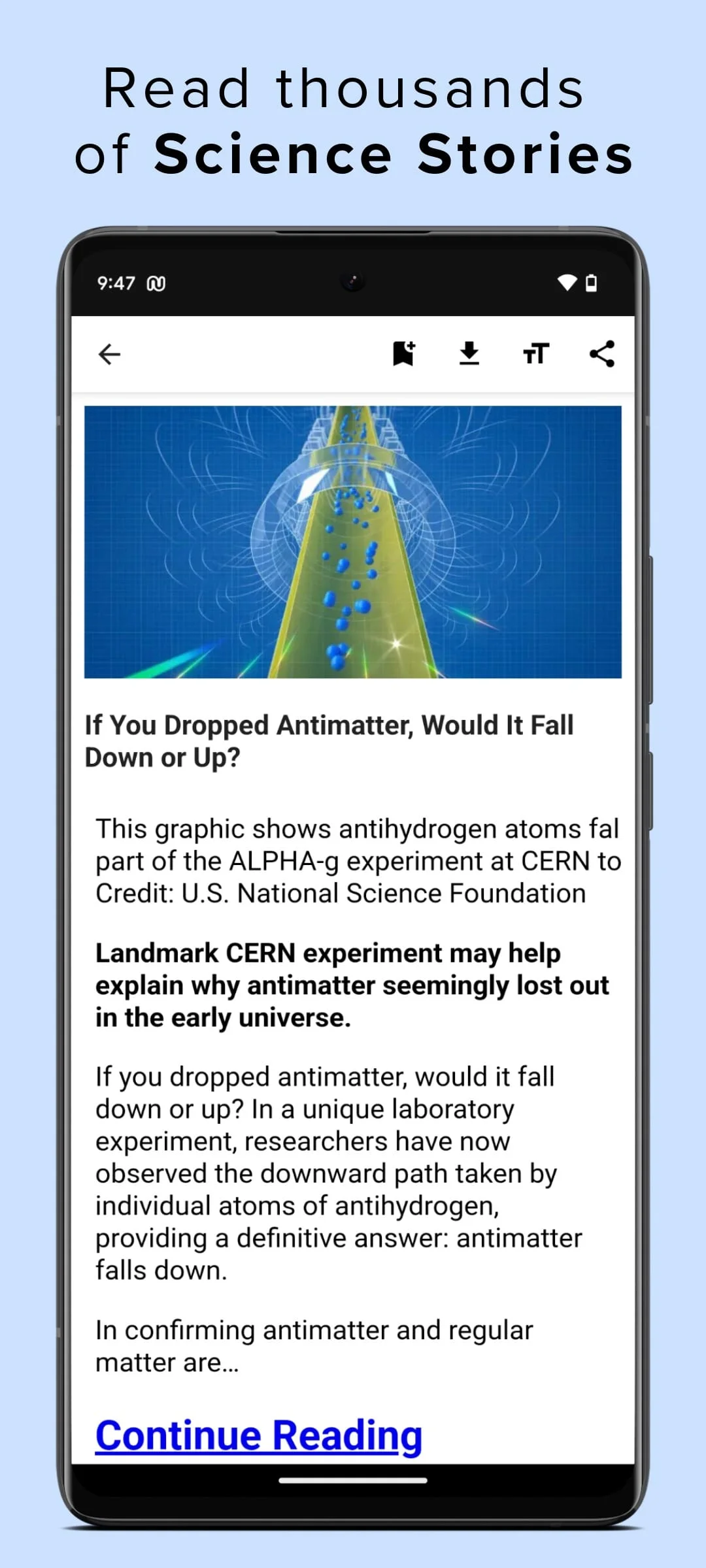Download the article for offline reading
The width and height of the screenshot is (706, 1568).
(469, 353)
